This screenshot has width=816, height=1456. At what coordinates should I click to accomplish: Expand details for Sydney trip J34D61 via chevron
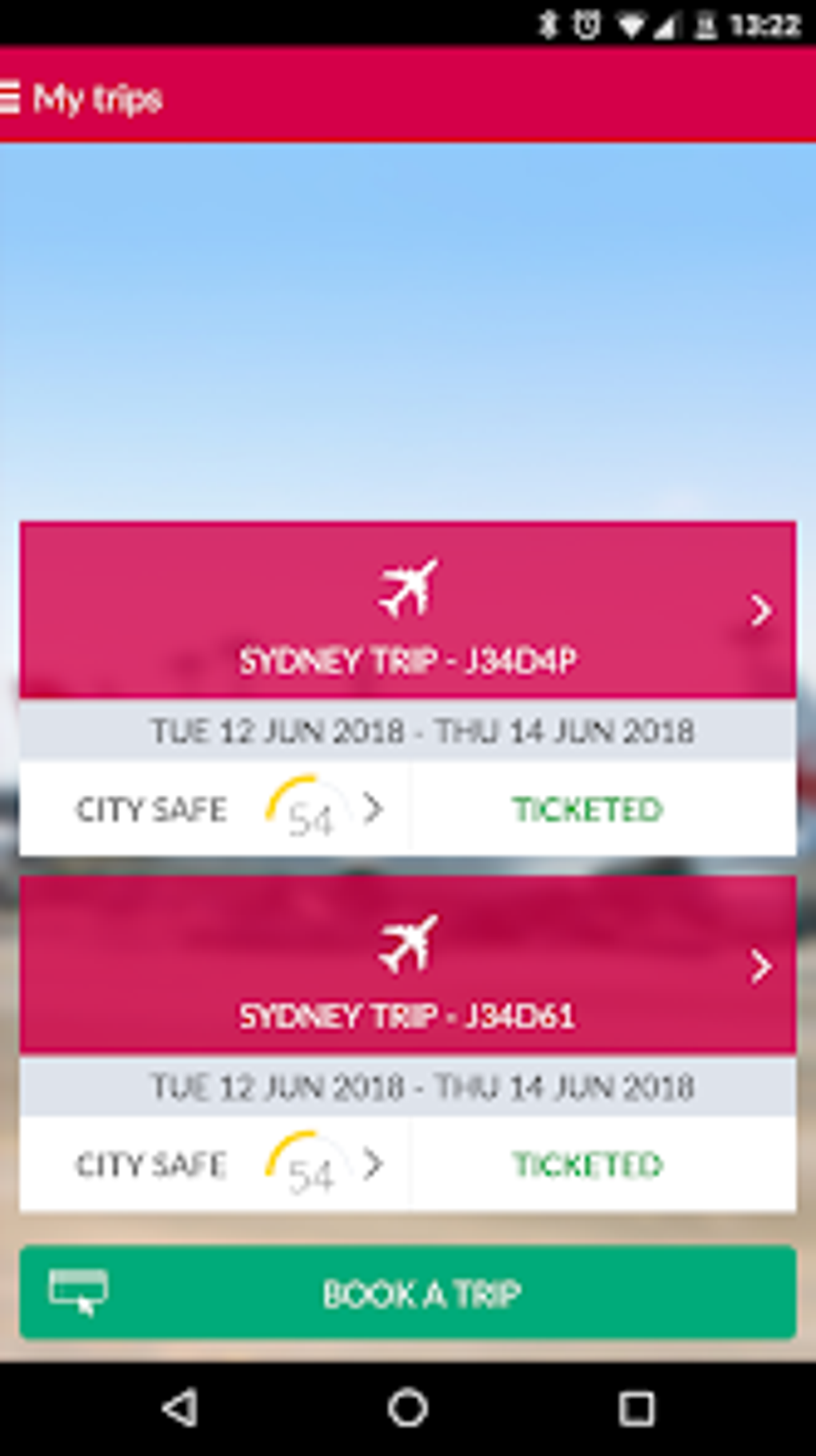pyautogui.click(x=758, y=967)
